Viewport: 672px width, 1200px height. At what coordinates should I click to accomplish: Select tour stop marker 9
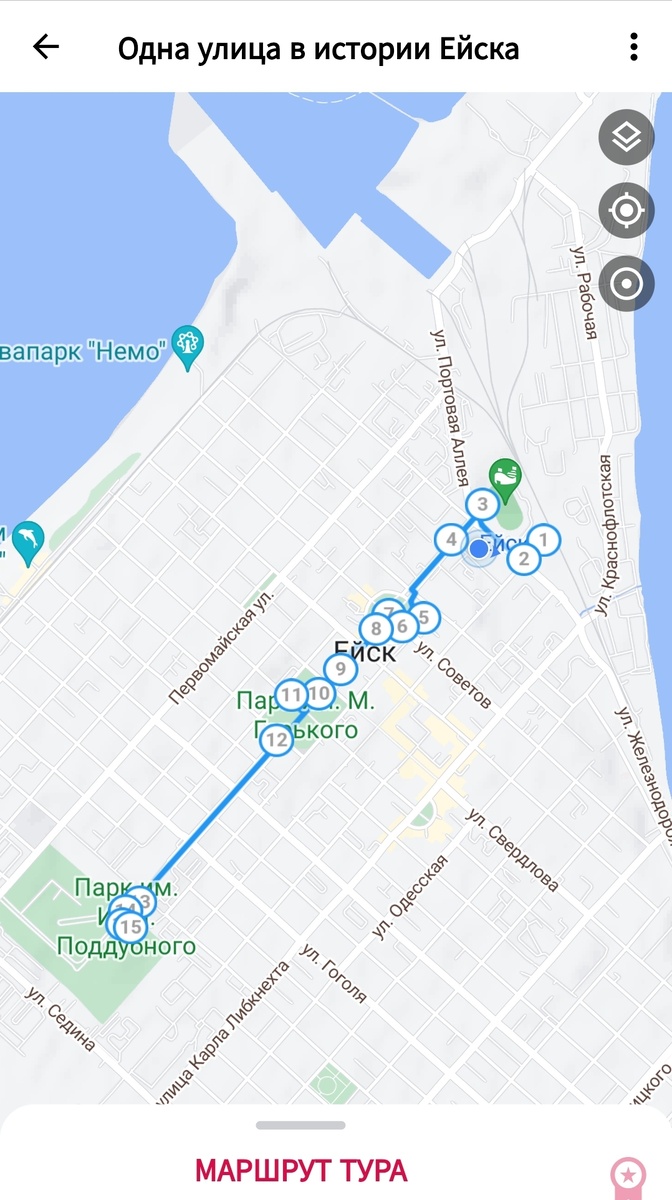[x=341, y=669]
